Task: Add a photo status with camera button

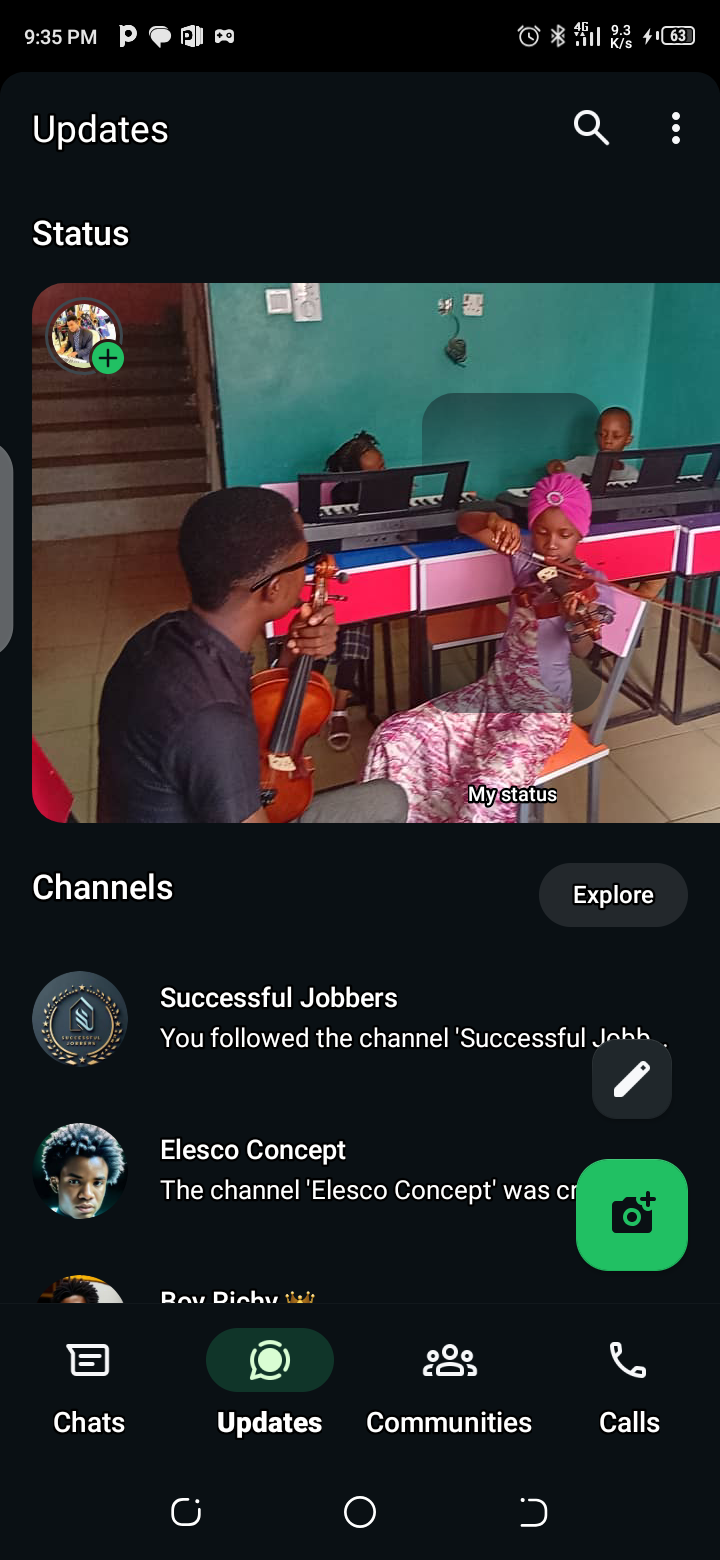Action: (x=631, y=1214)
